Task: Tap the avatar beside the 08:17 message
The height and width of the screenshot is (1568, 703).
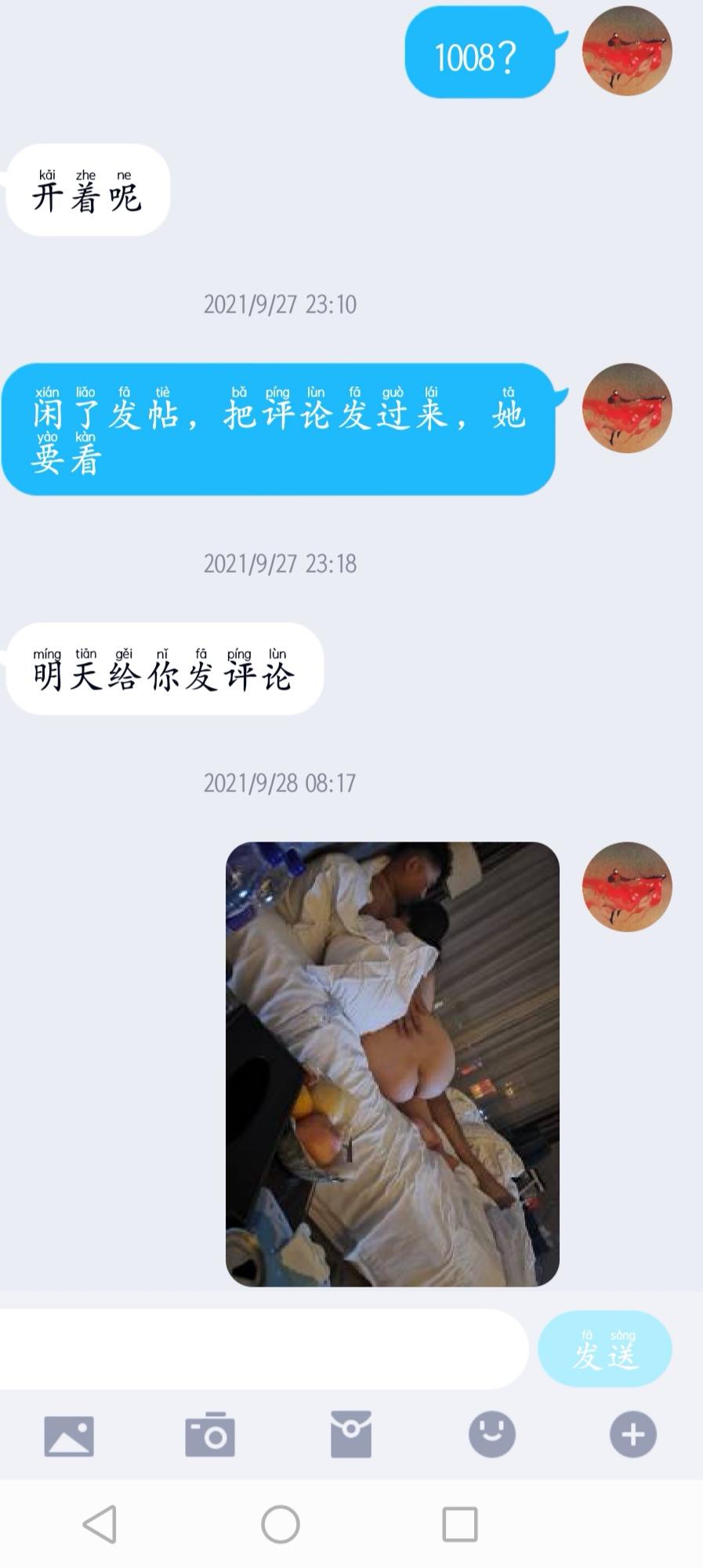Action: click(625, 886)
